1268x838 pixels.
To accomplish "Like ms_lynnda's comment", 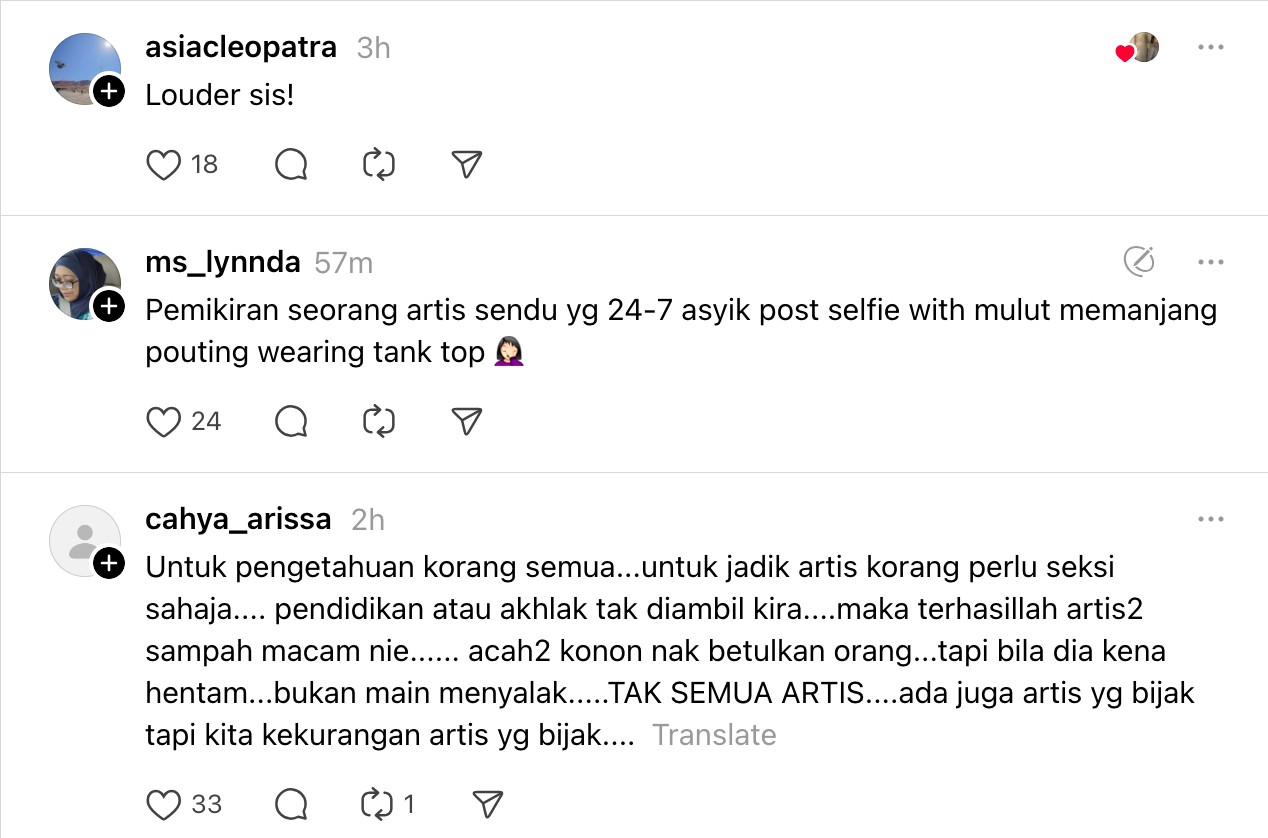I will coord(164,422).
